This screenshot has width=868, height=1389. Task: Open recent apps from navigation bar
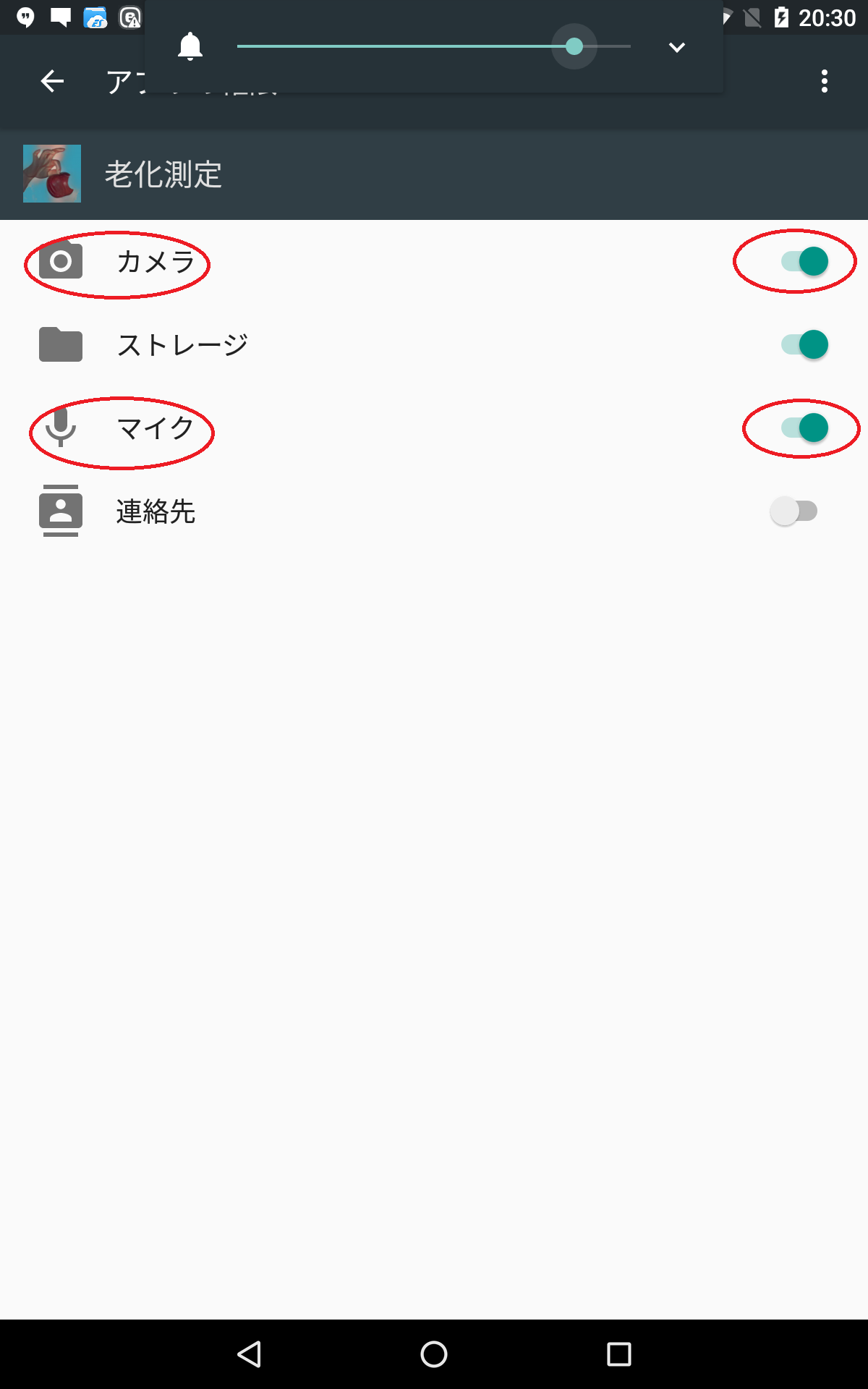618,1354
